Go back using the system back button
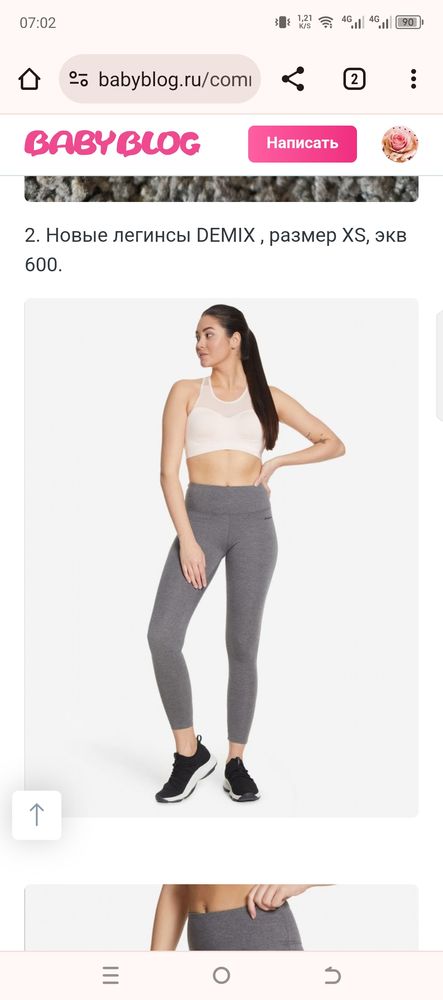443x1000 pixels. point(332,975)
